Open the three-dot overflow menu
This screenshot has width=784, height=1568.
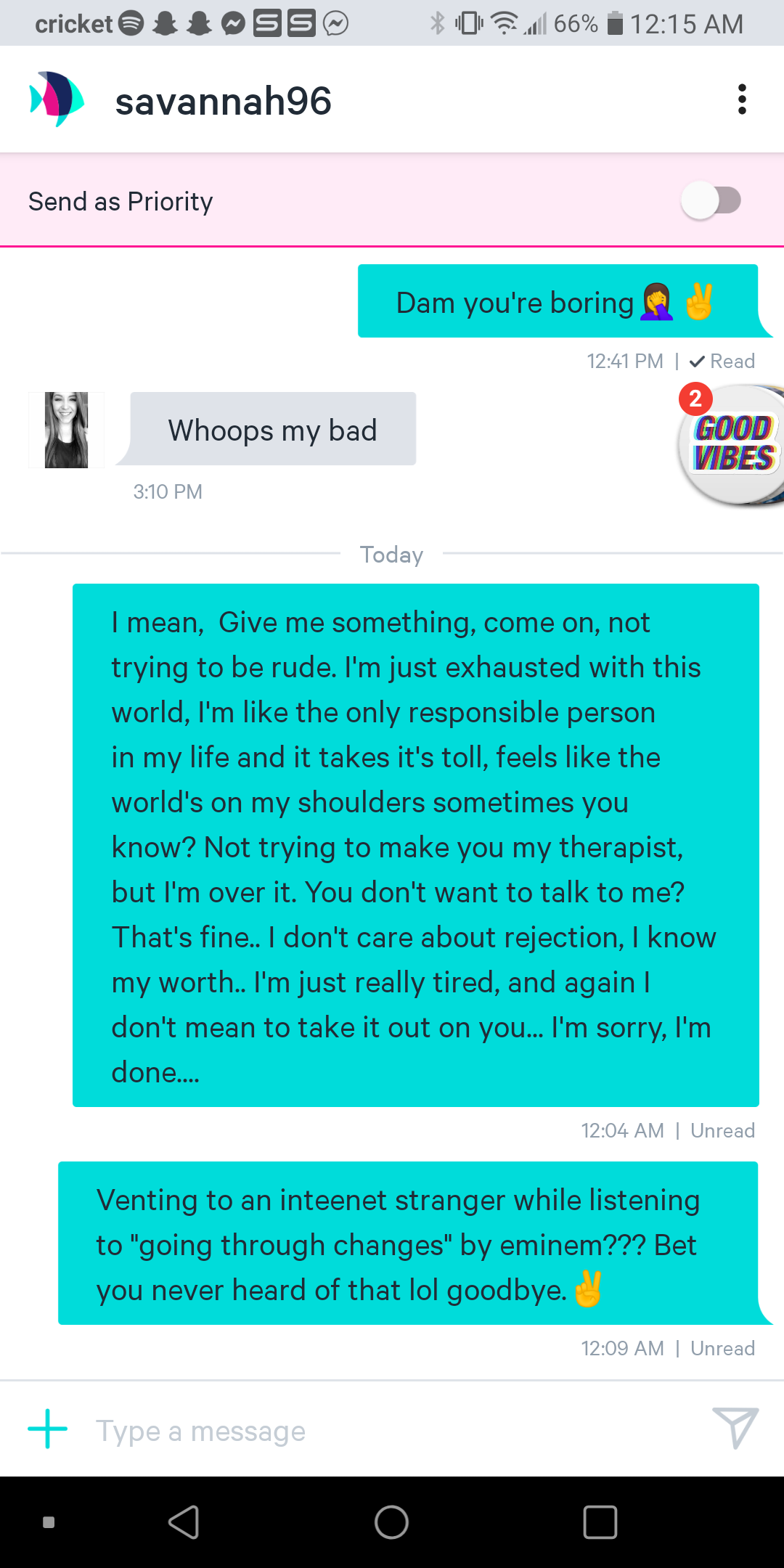point(741,99)
